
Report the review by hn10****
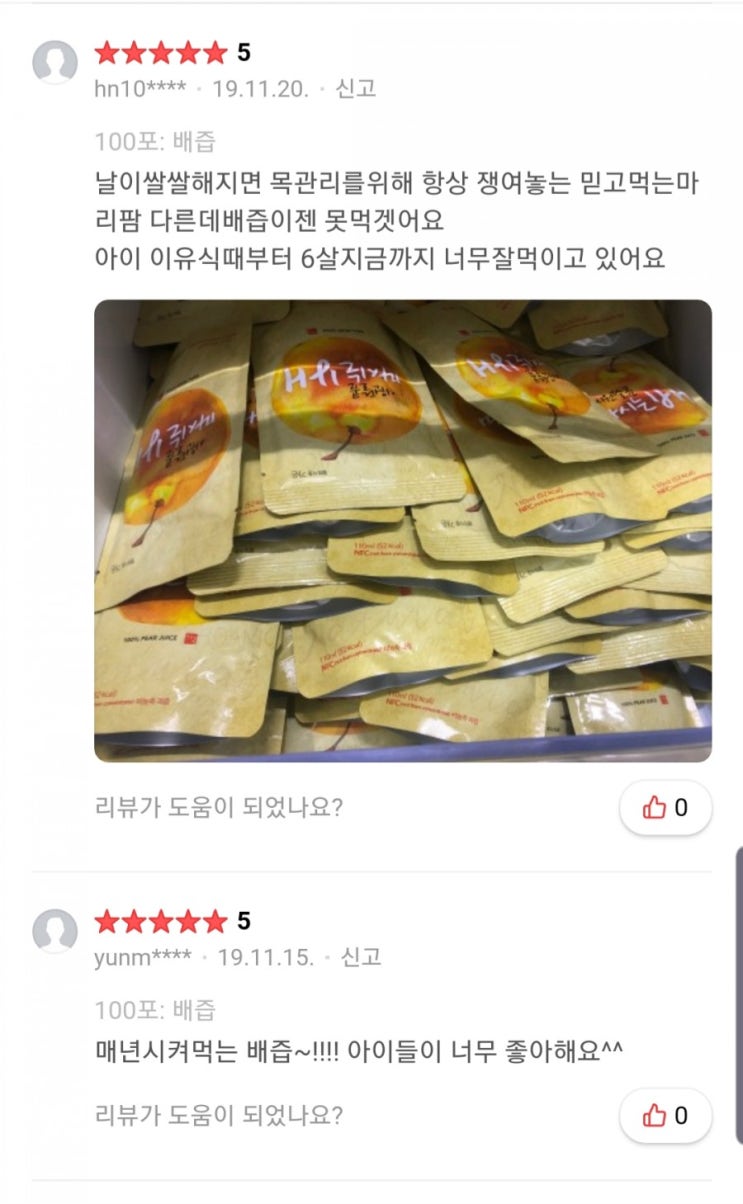(x=355, y=88)
